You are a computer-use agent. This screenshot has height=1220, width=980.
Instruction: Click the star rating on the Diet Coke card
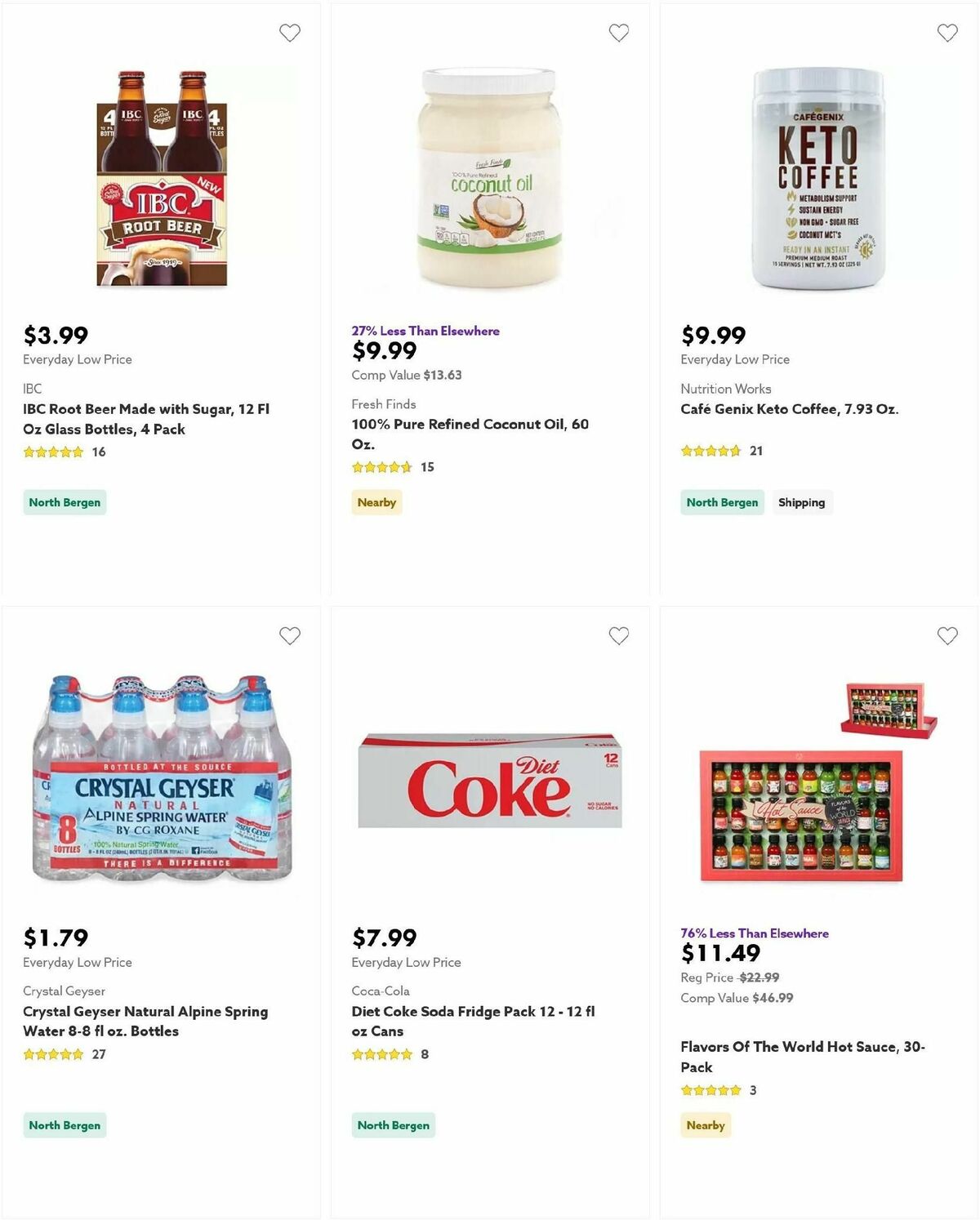382,1053
